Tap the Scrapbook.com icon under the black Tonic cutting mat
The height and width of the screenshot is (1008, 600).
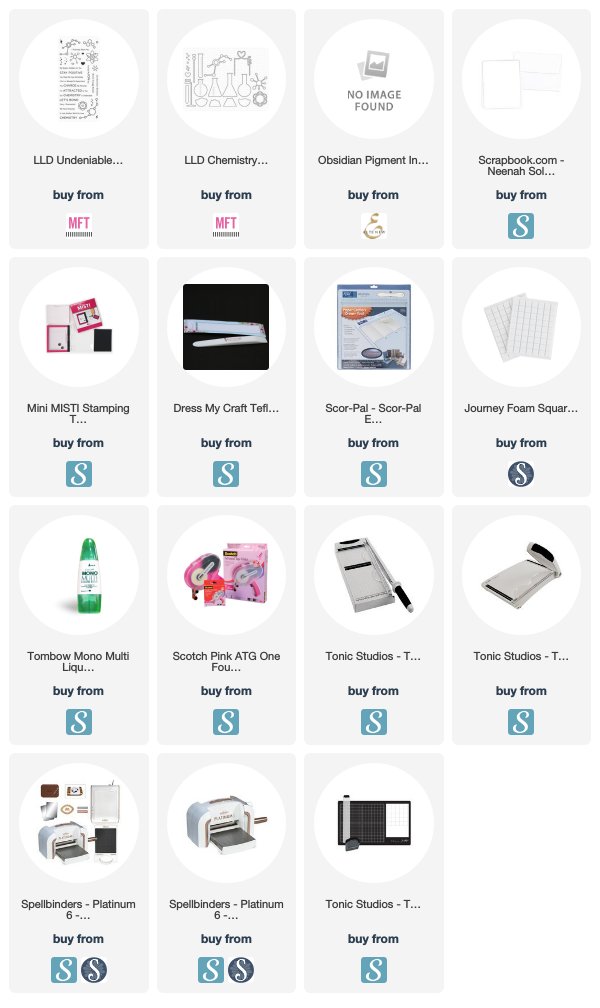click(x=374, y=969)
